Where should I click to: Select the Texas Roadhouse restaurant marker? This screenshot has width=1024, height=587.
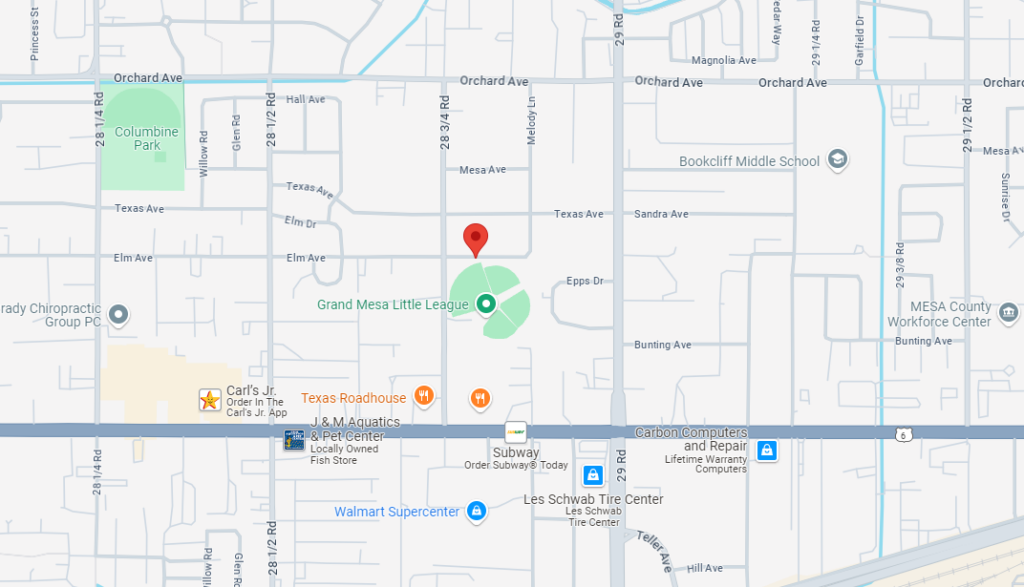coord(424,397)
